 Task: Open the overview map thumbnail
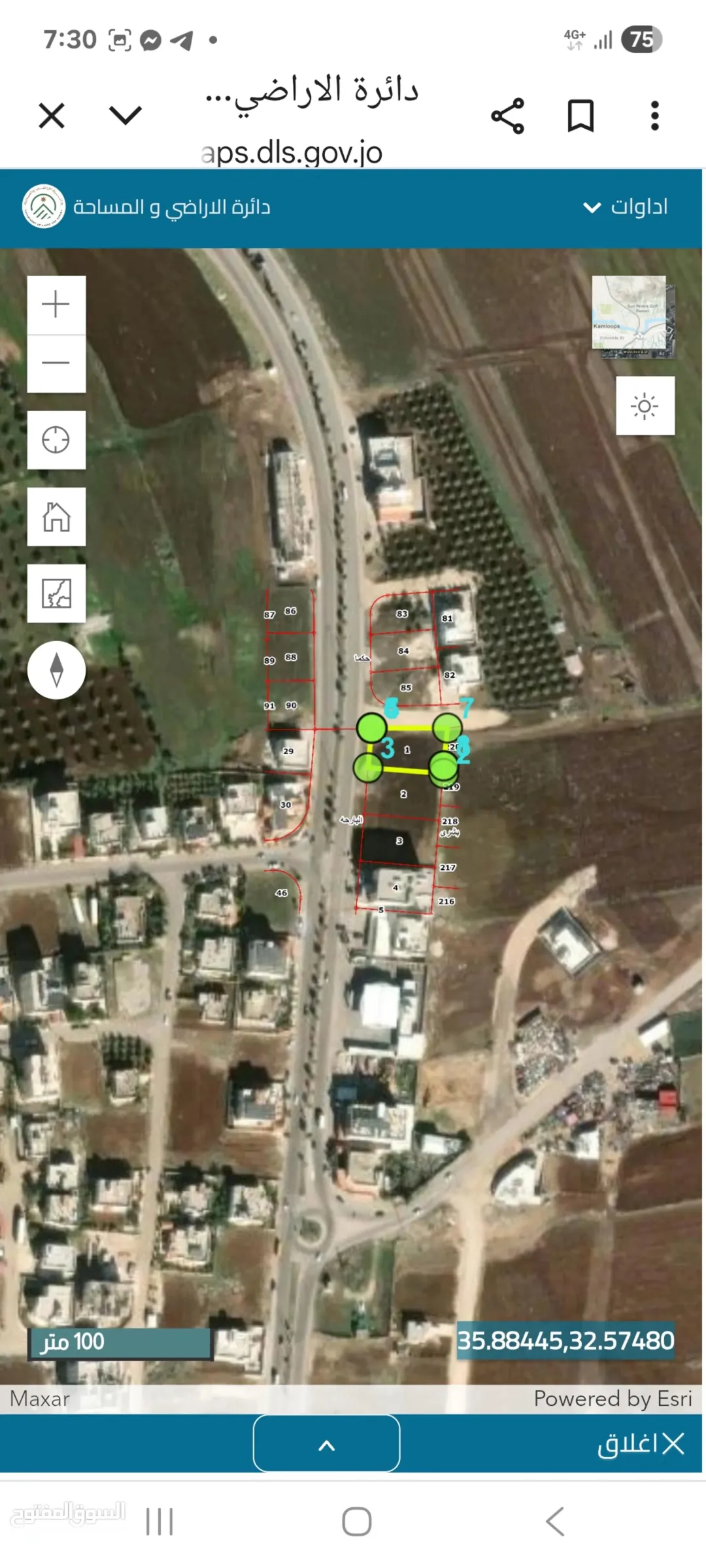(x=632, y=316)
